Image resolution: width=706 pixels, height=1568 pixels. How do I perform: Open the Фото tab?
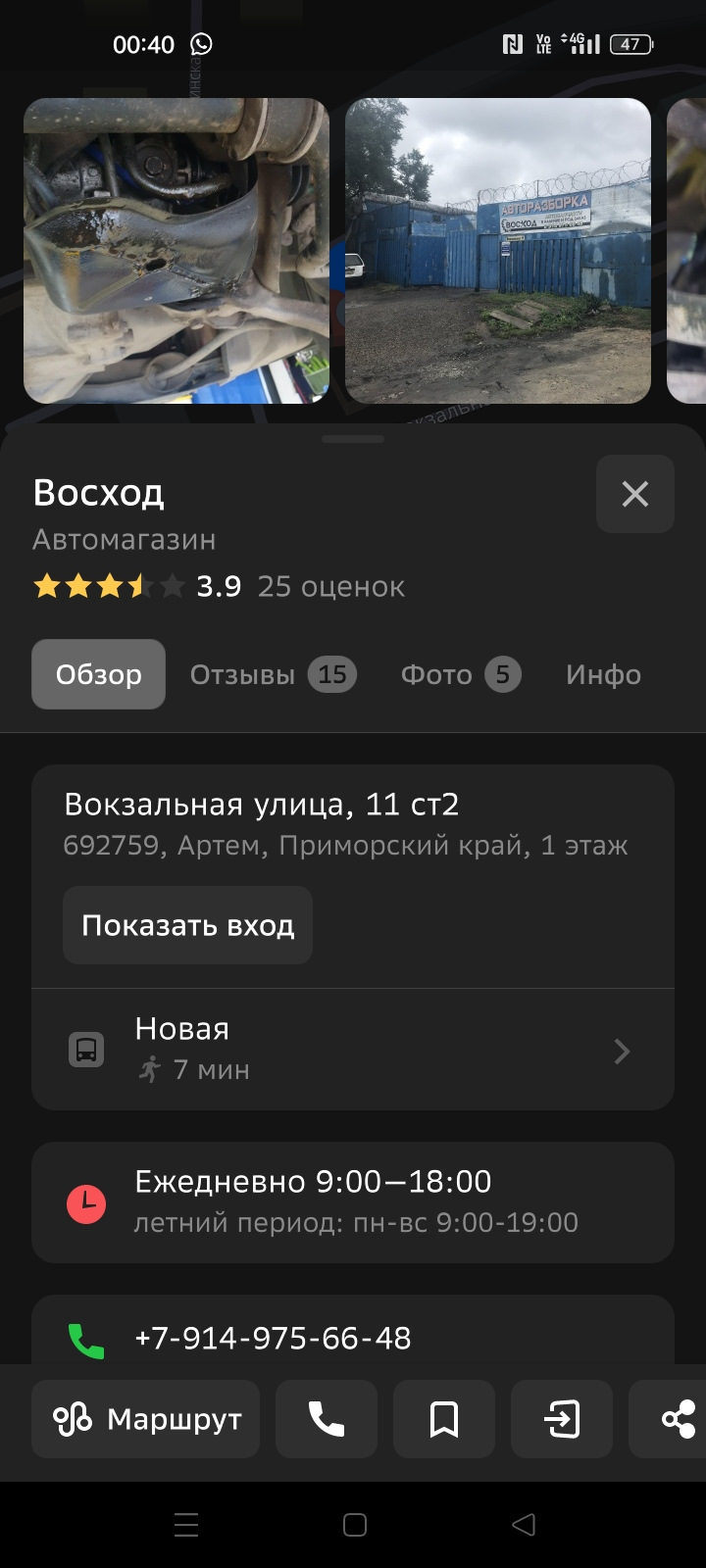tap(461, 674)
